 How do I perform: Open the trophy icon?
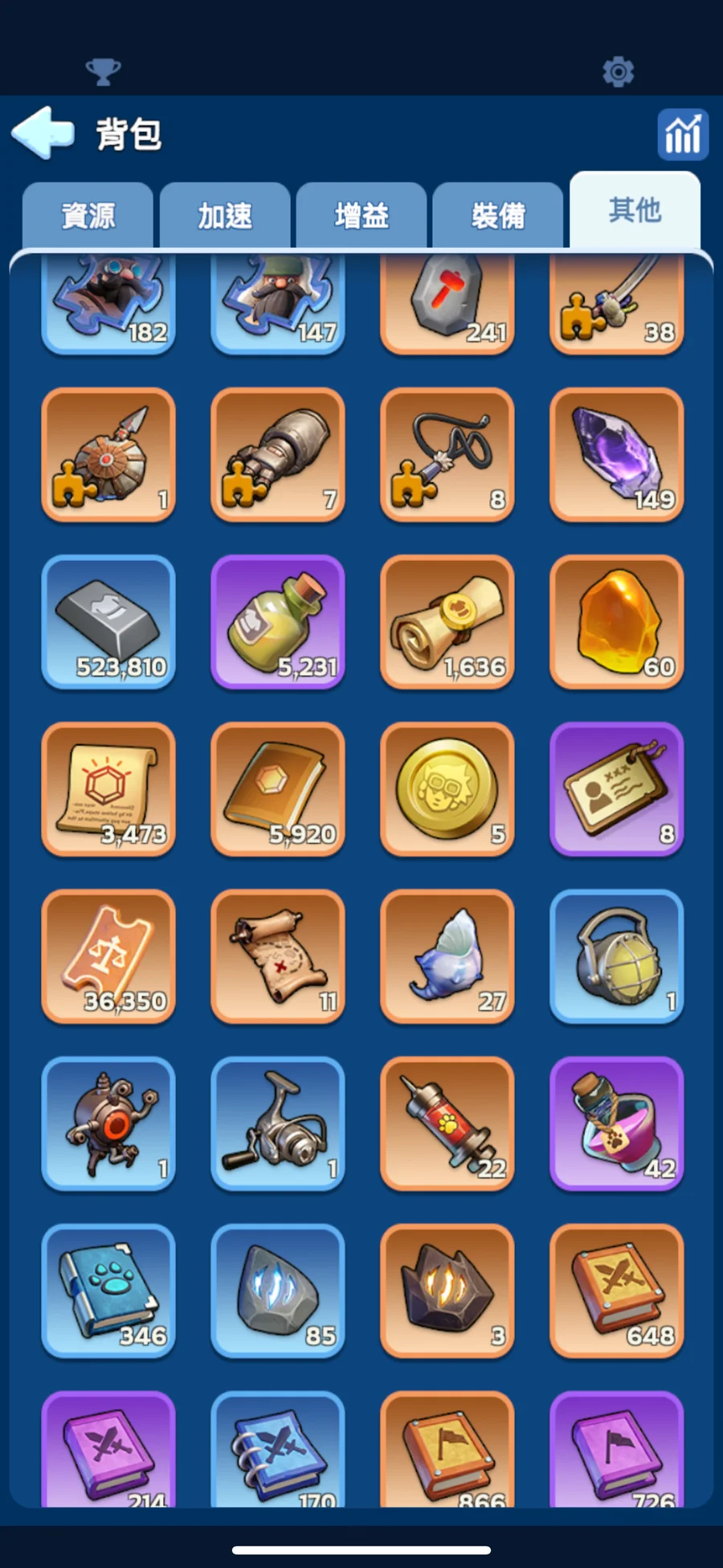(103, 72)
